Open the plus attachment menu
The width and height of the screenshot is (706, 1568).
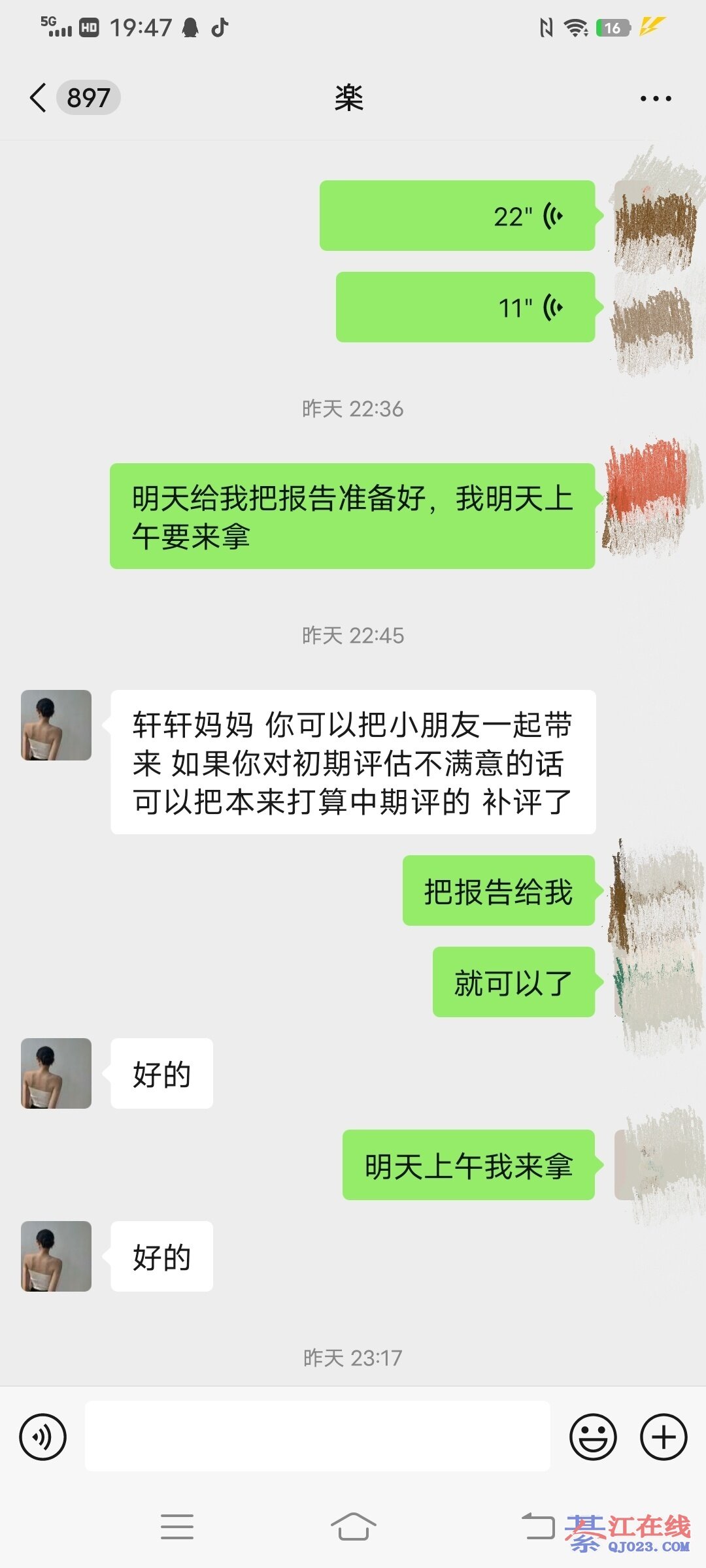coord(664,1437)
